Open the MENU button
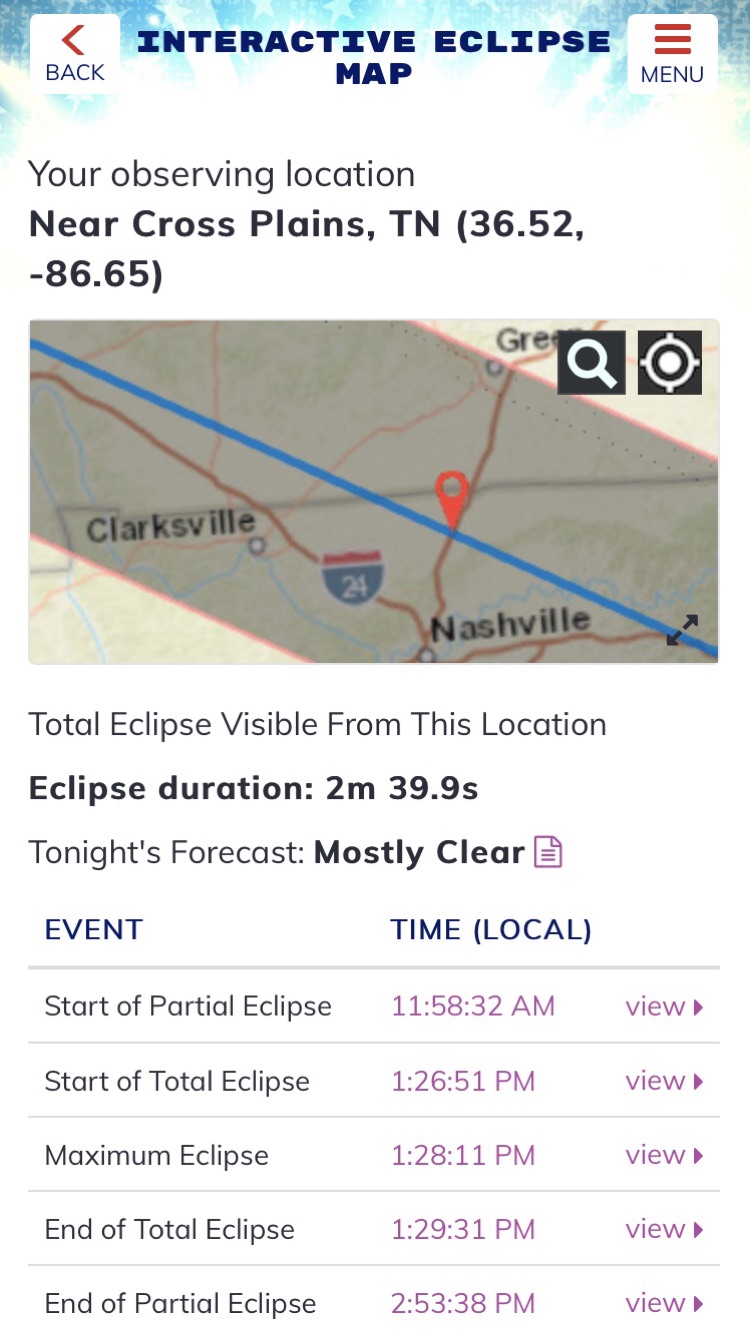The width and height of the screenshot is (750, 1334). click(x=672, y=54)
